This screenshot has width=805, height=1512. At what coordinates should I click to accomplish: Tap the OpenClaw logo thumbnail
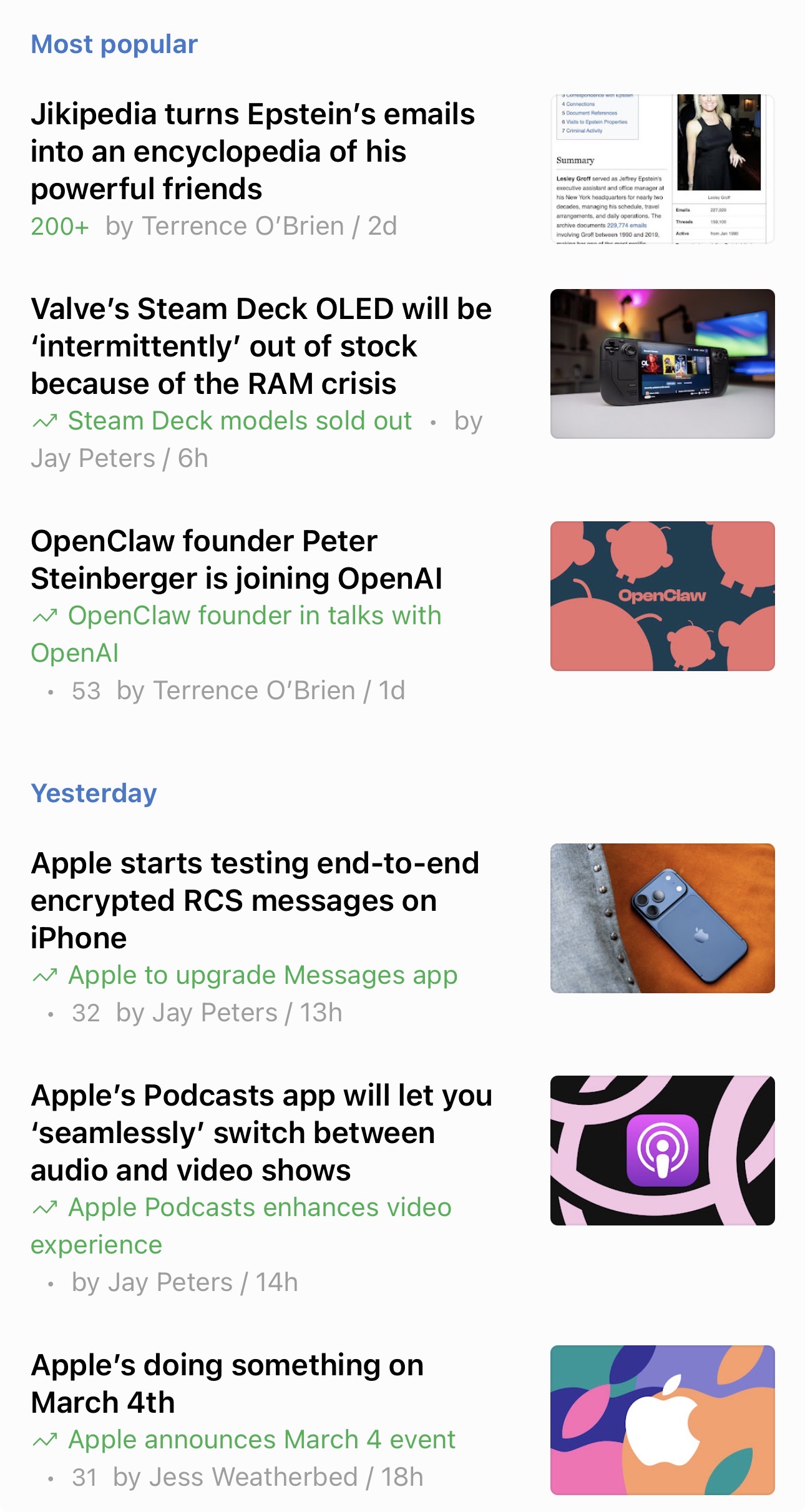pyautogui.click(x=662, y=596)
